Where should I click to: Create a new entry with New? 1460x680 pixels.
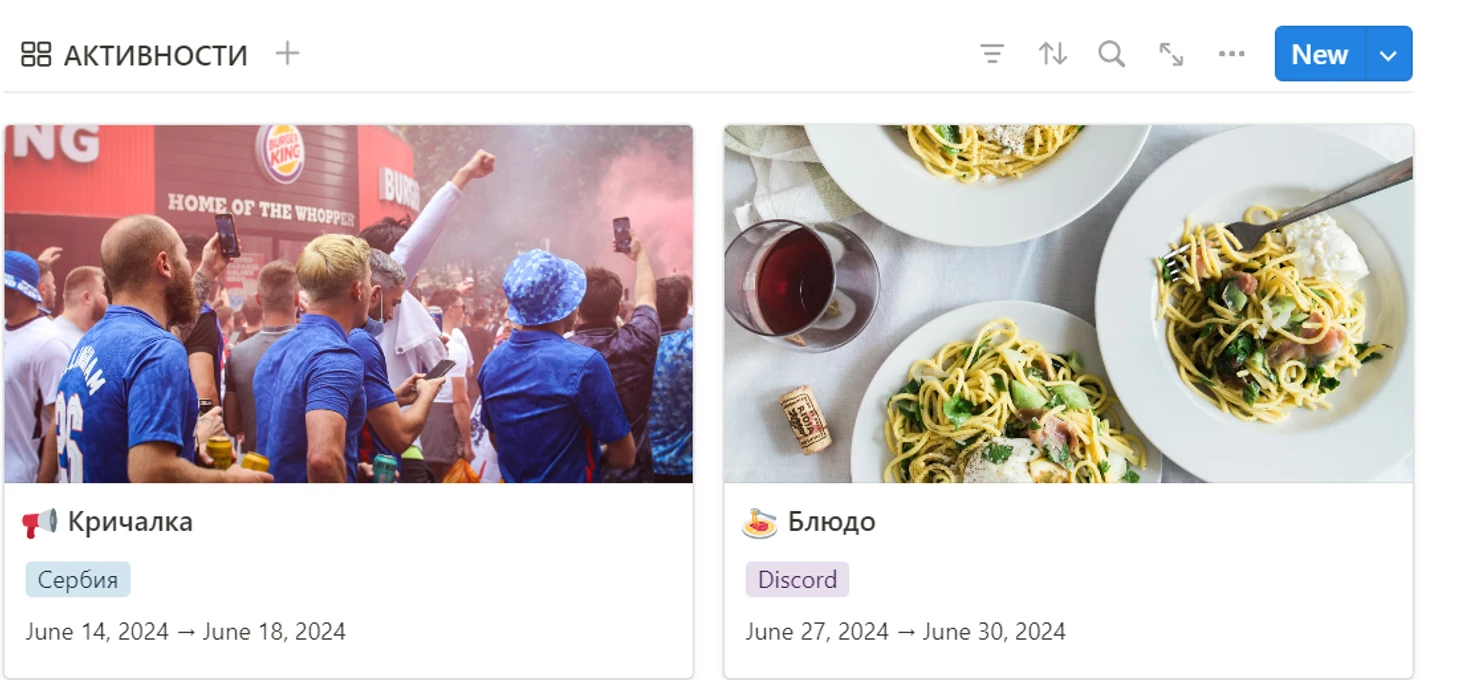[x=1319, y=54]
